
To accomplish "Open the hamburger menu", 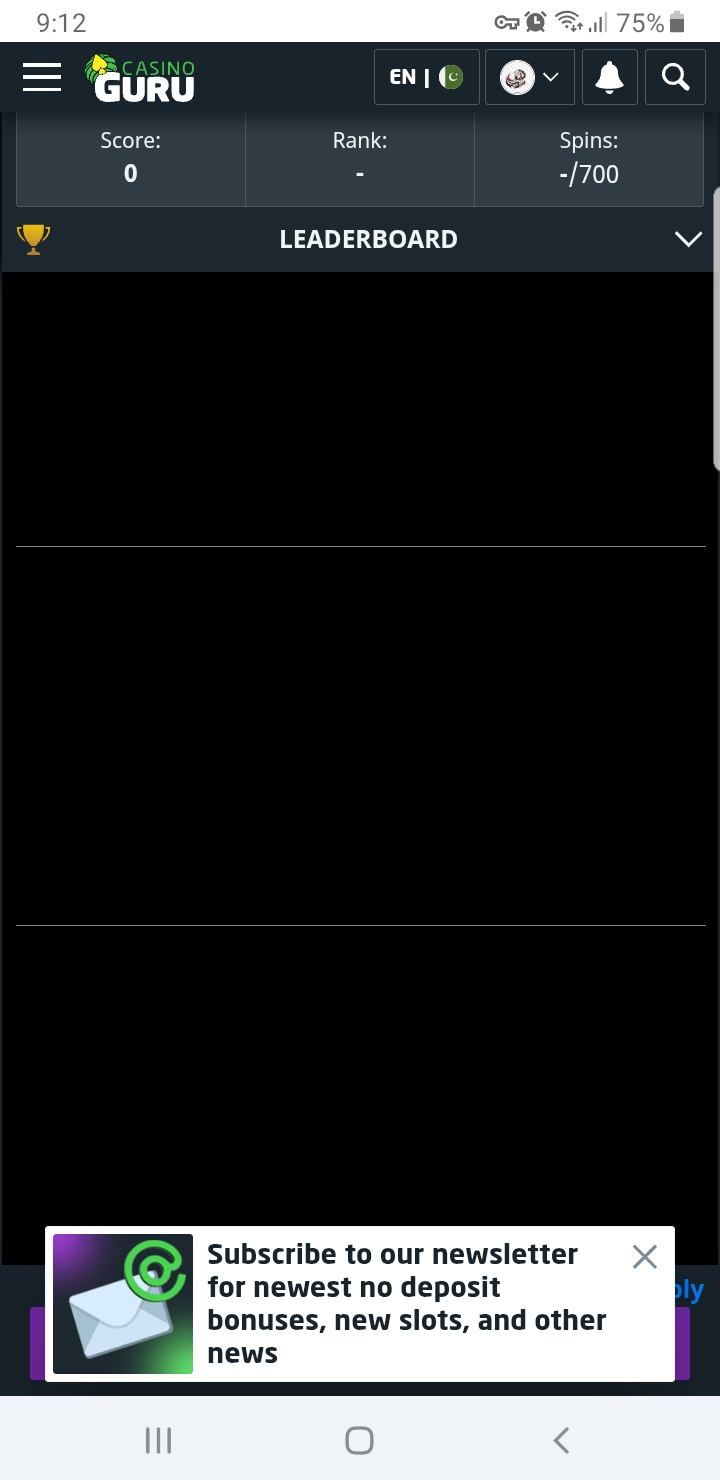I will (42, 77).
